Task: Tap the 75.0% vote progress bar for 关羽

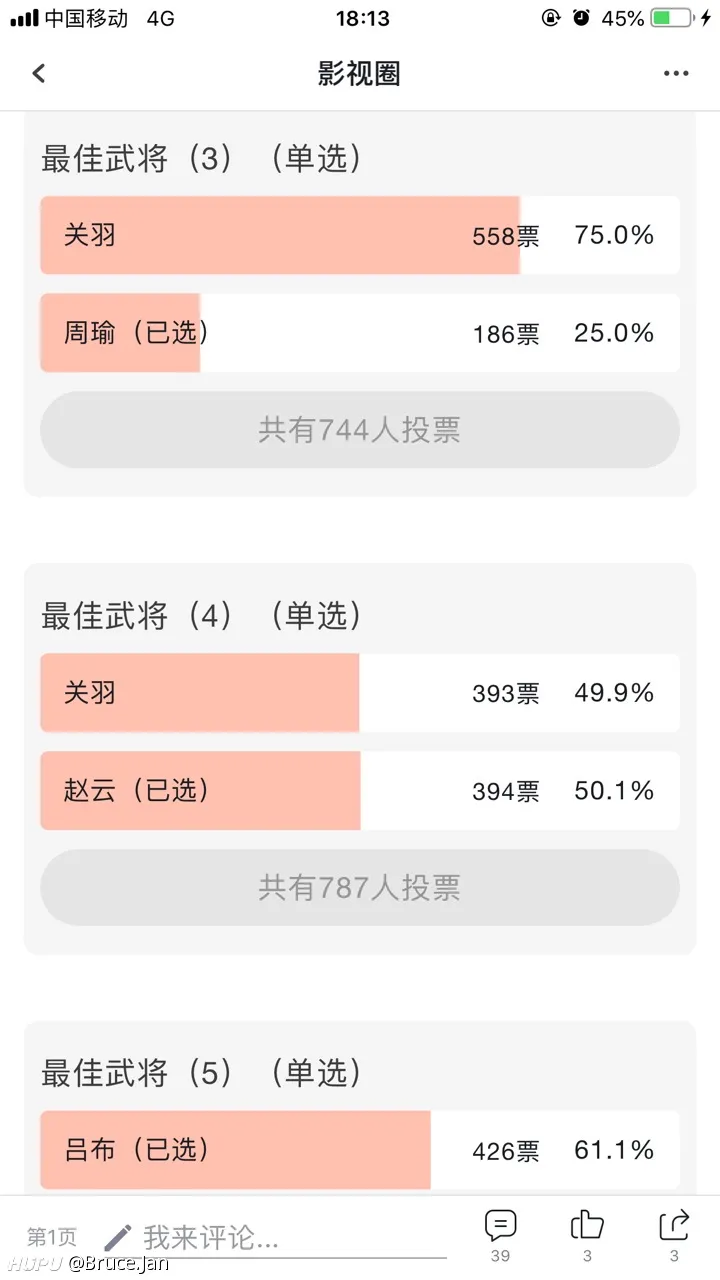Action: (280, 235)
